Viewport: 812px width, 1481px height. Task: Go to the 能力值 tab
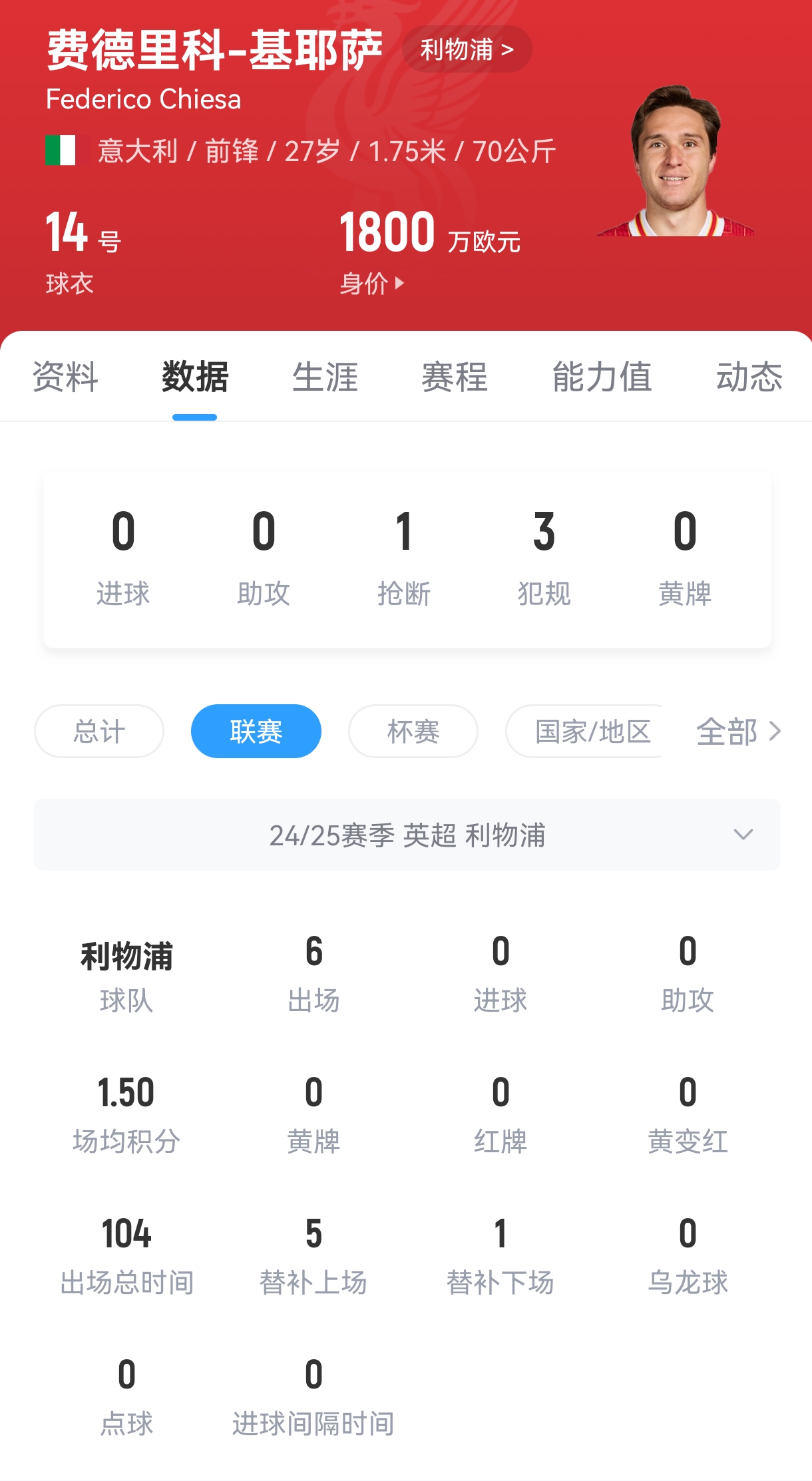[602, 377]
